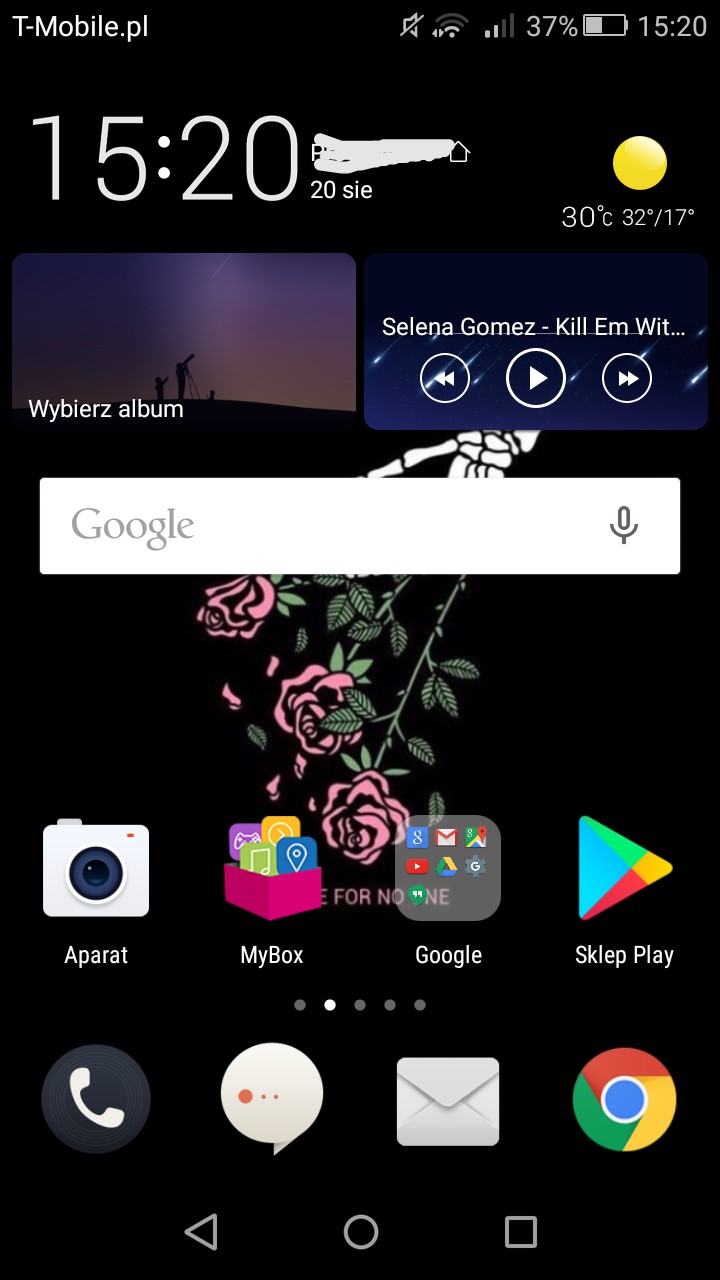
Task: Start voice search with microphone
Action: (x=624, y=525)
